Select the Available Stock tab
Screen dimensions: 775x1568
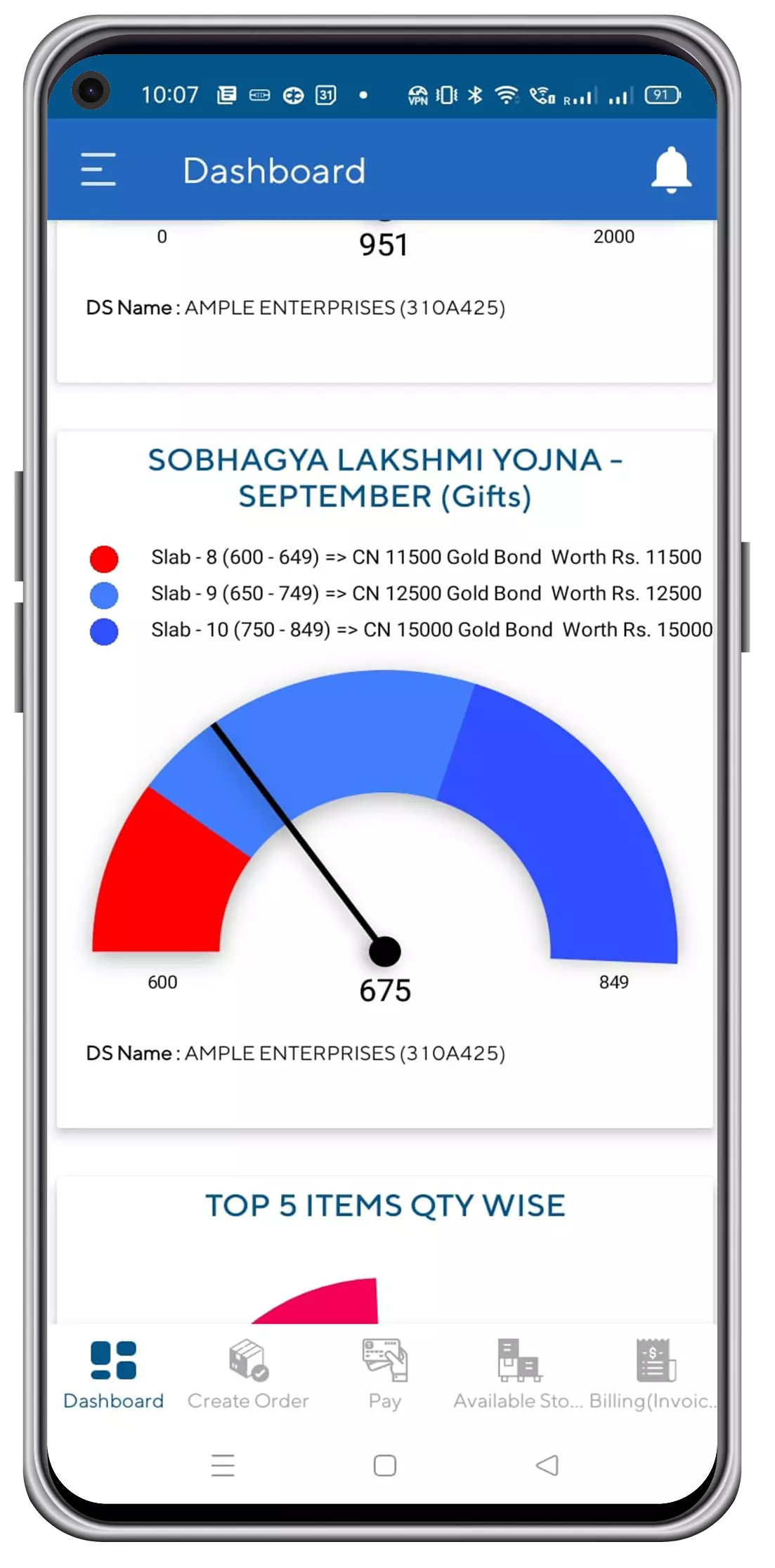click(x=518, y=1375)
